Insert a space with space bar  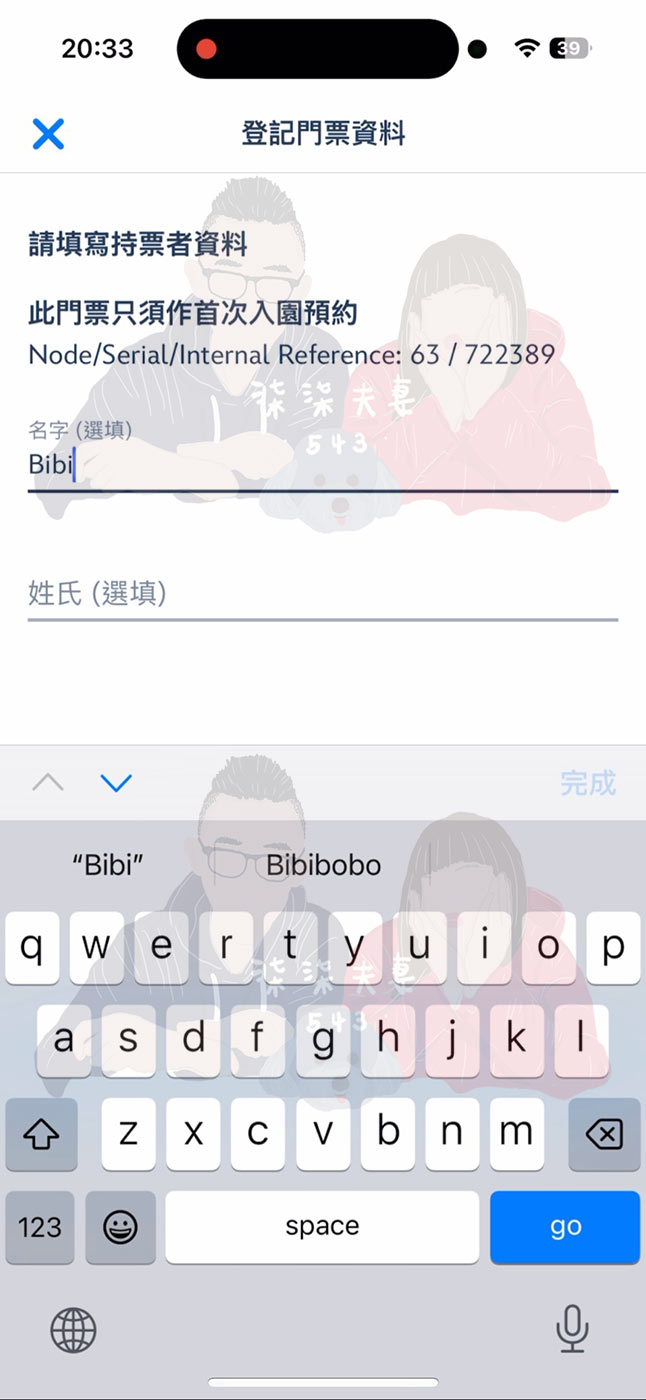point(322,1227)
